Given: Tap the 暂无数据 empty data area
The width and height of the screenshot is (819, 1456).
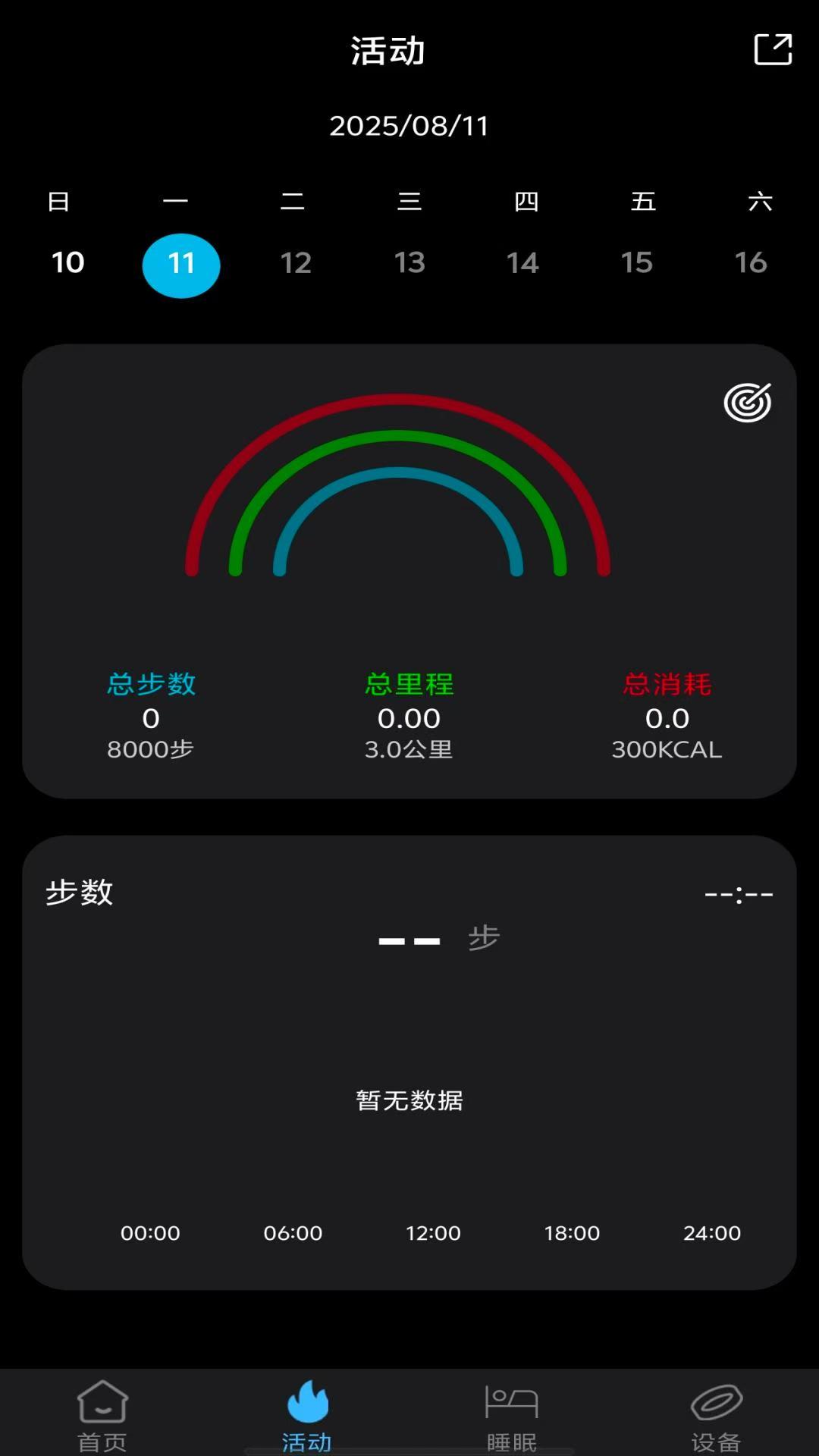Looking at the screenshot, I should [409, 1102].
